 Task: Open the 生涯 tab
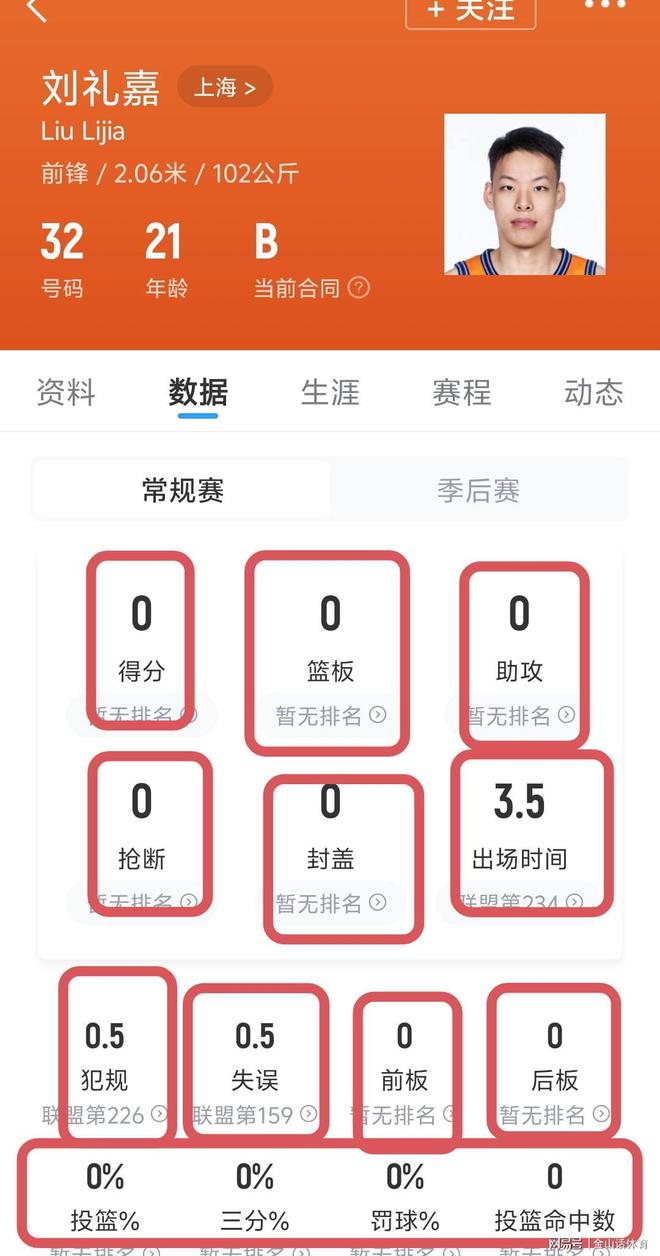pos(330,392)
